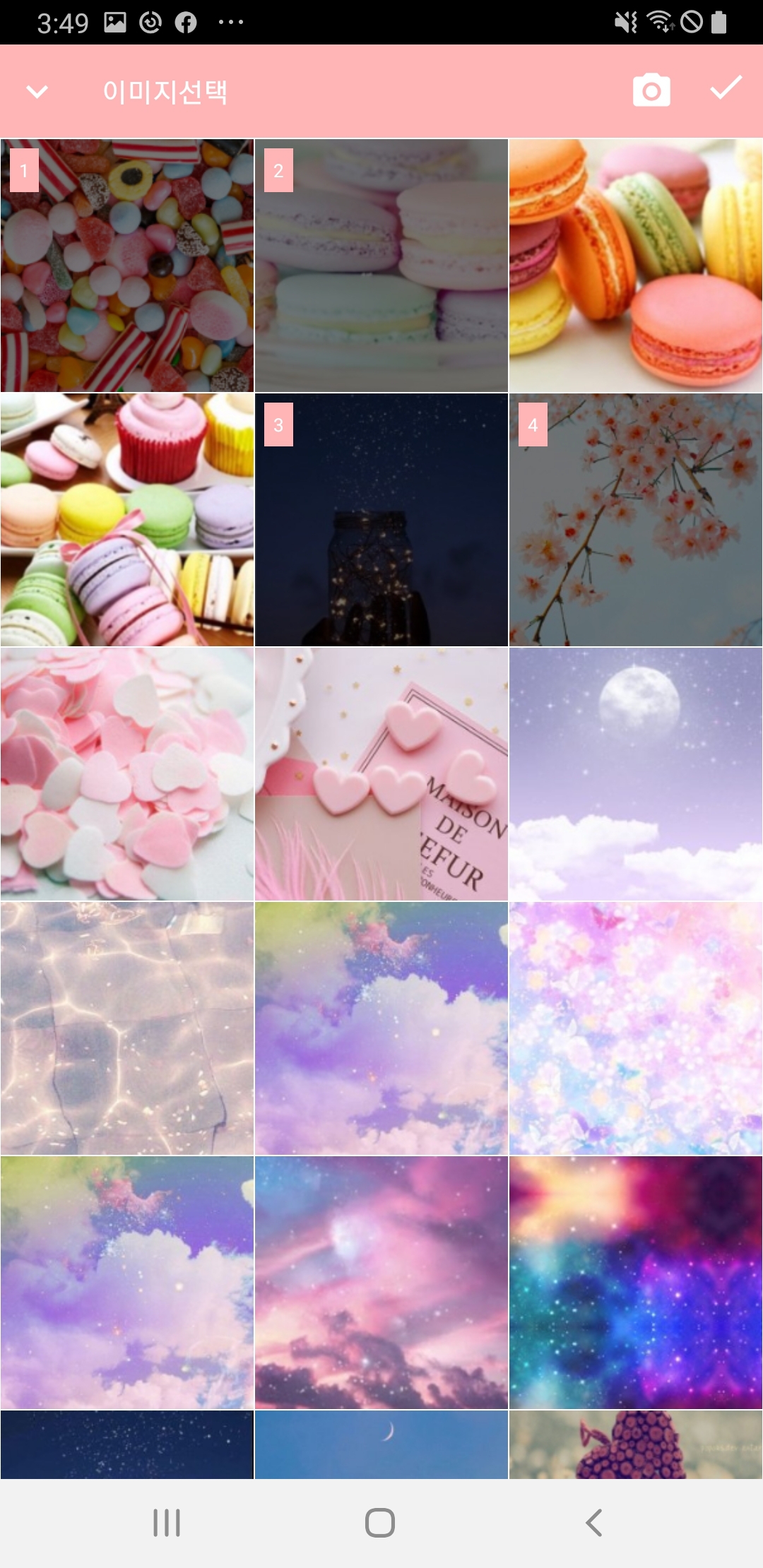The height and width of the screenshot is (1568, 763).
Task: Deselect the cherry blossom image numbered 4
Action: pos(636,520)
